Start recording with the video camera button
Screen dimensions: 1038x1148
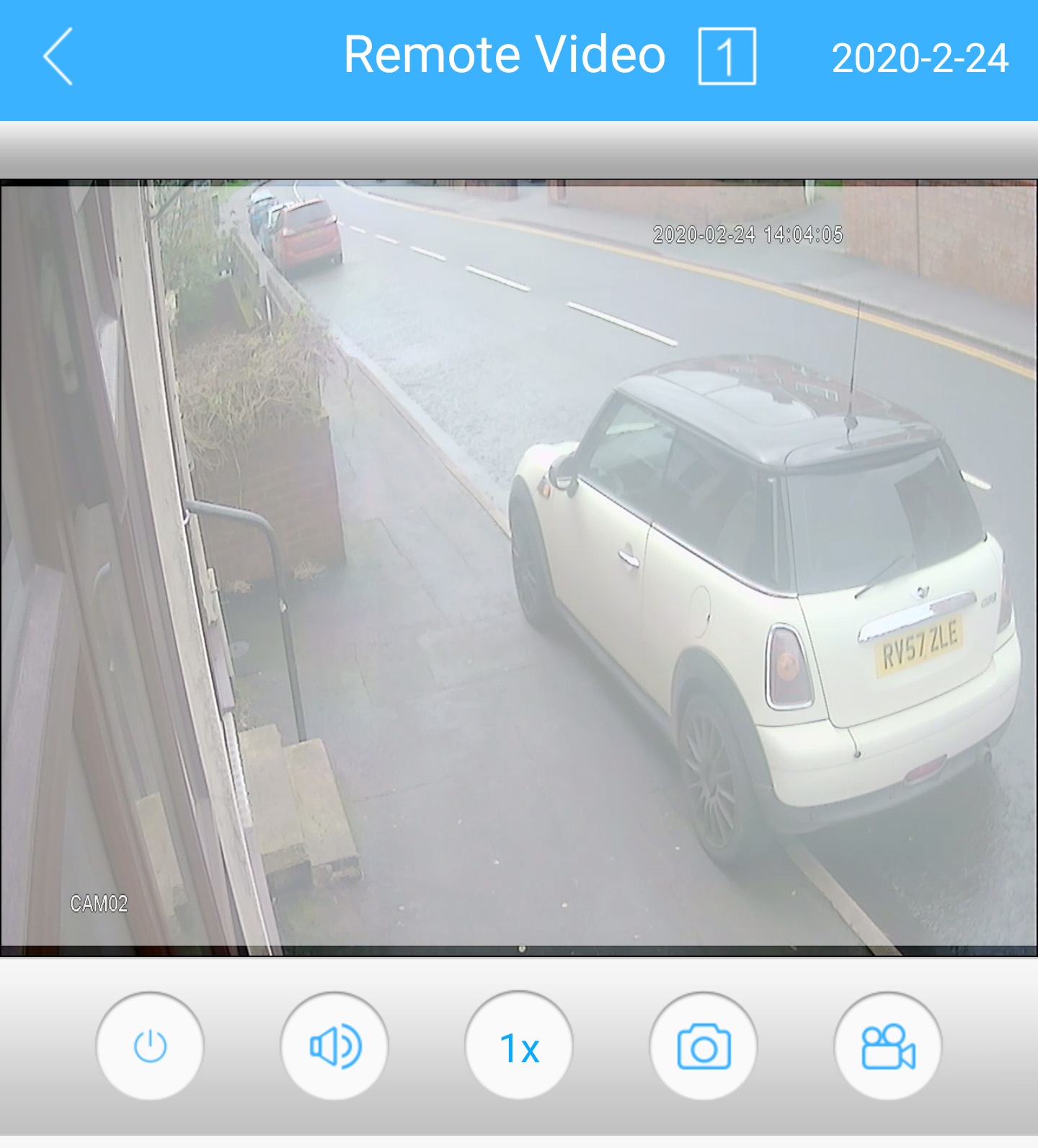888,1046
